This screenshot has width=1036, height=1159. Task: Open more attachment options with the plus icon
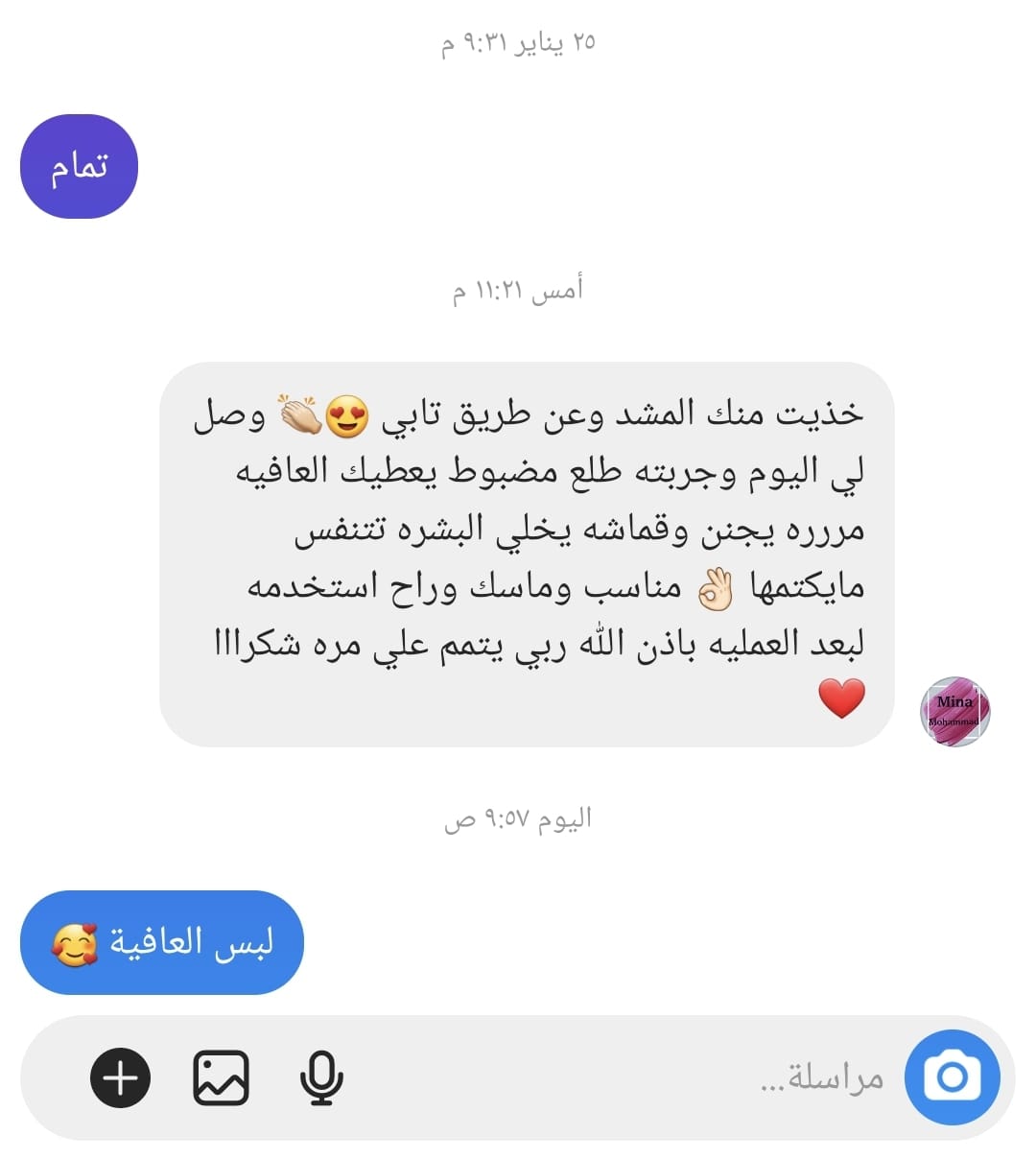(121, 1077)
